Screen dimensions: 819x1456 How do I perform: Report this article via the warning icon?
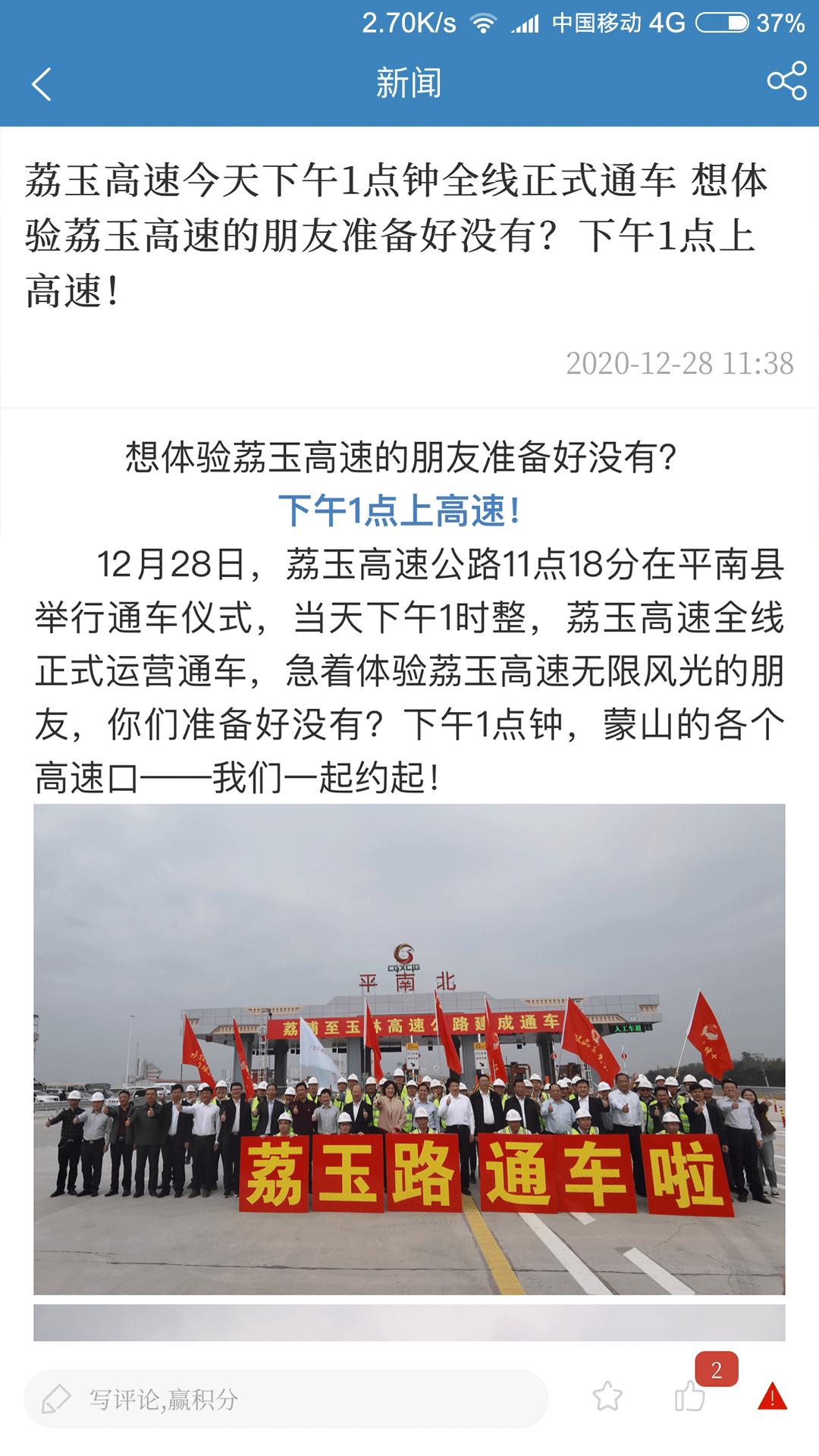pos(772,1397)
